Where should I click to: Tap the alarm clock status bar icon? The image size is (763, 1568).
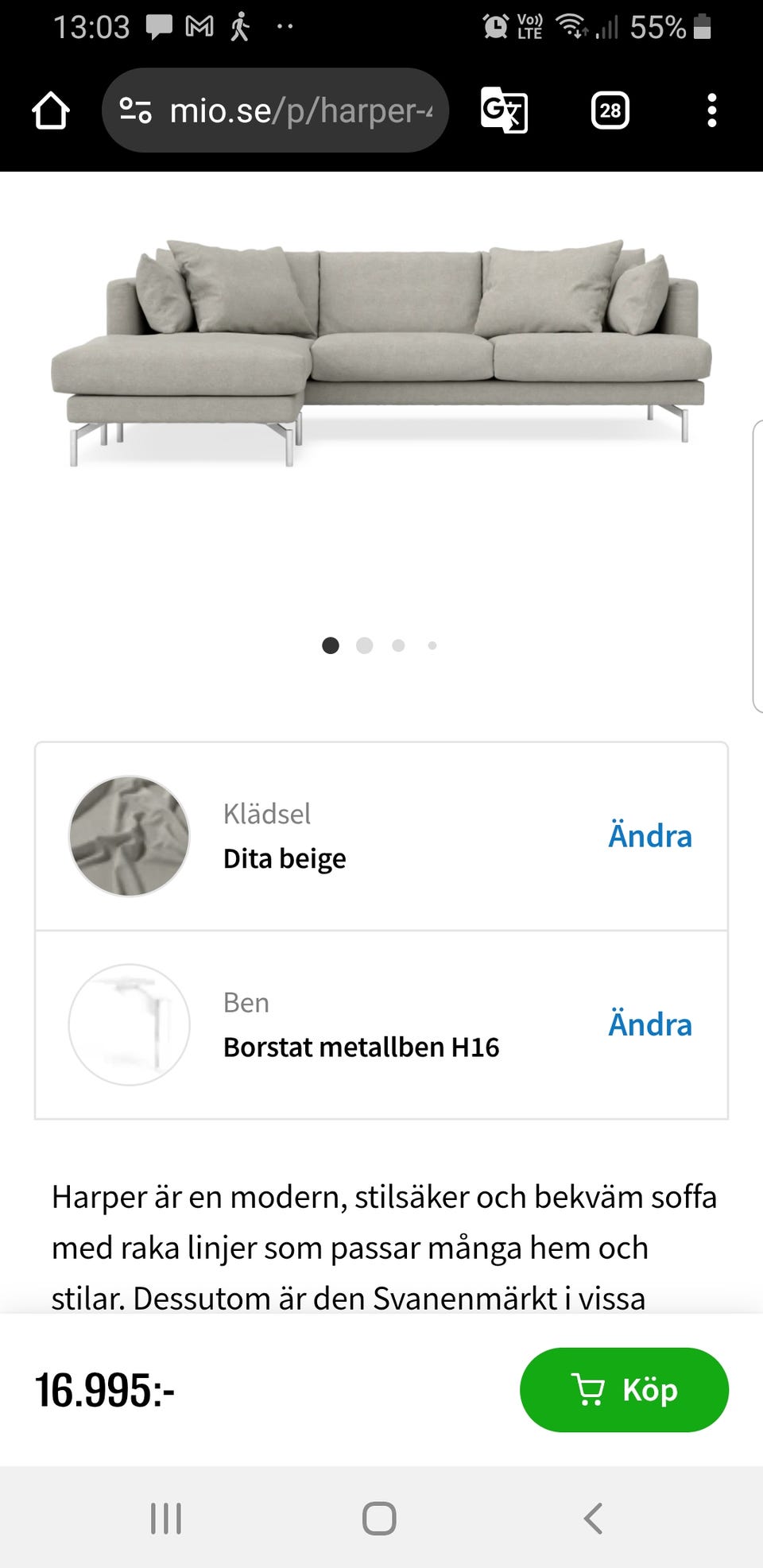(495, 26)
